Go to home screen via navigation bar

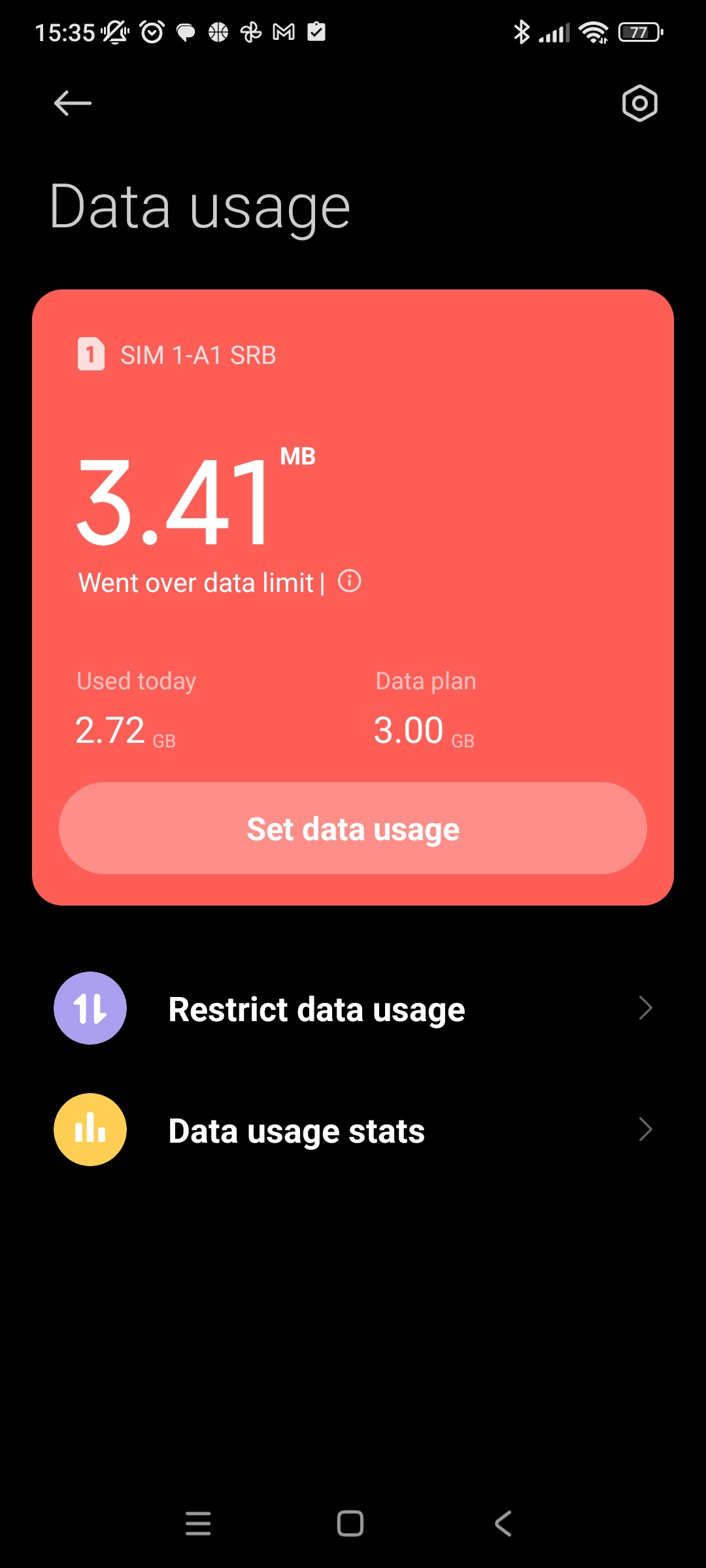pyautogui.click(x=350, y=1524)
